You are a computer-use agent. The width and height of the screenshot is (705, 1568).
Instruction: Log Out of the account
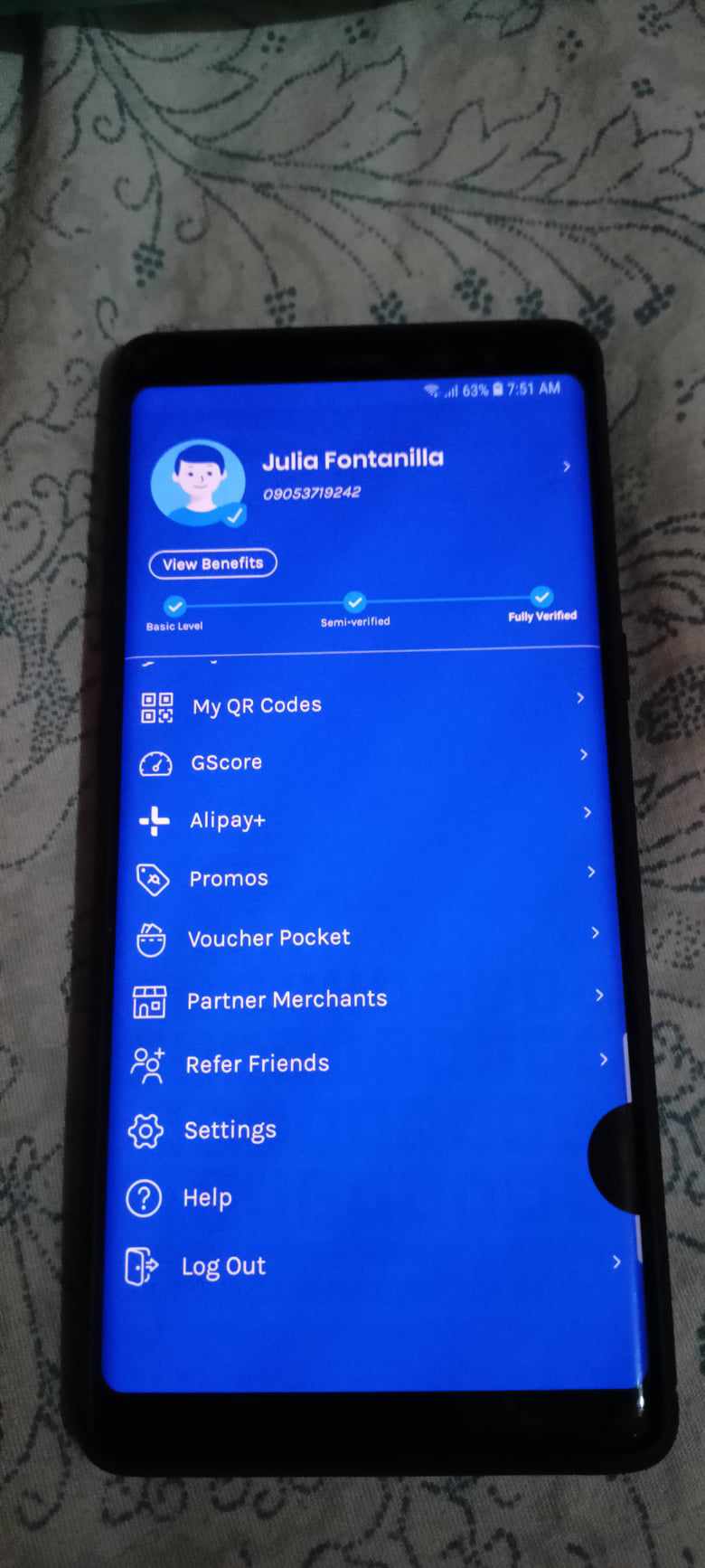tap(223, 1266)
